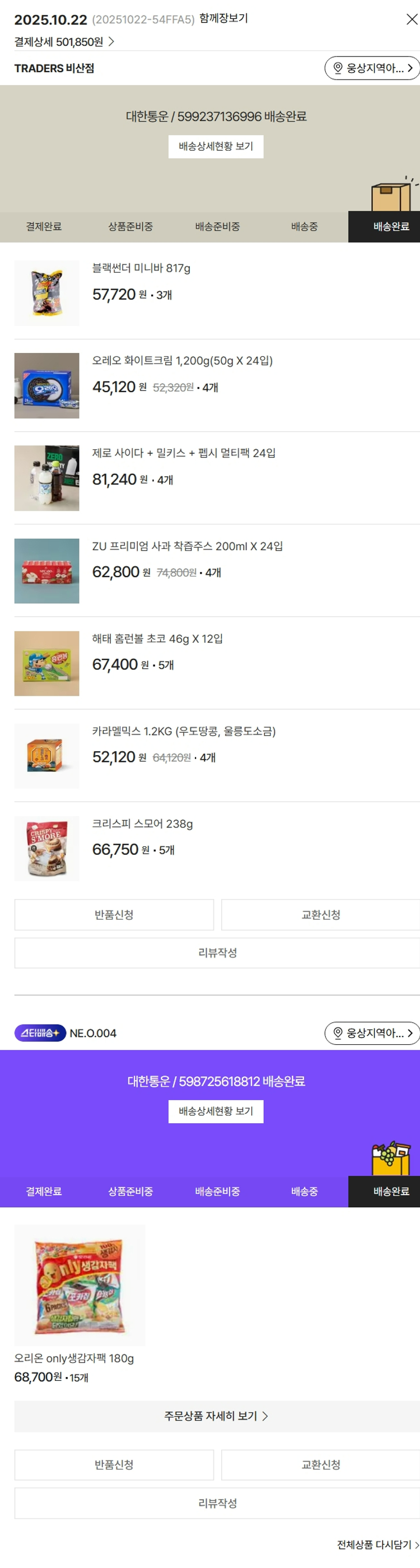The width and height of the screenshot is (420, 1568).
Task: View 배송상세현황 for tracking 598725618812
Action: 216,1111
